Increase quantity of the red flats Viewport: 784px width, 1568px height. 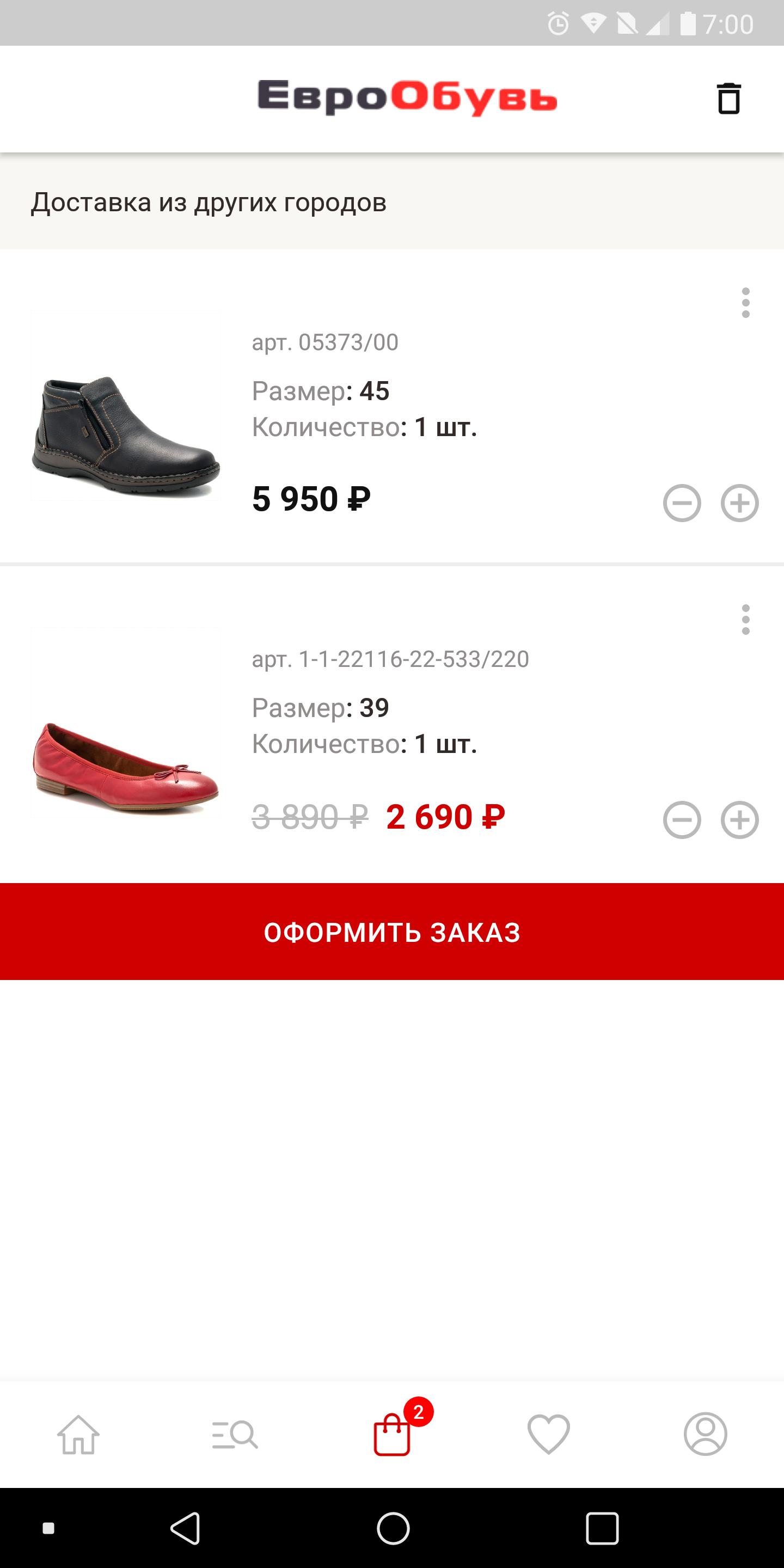[739, 820]
